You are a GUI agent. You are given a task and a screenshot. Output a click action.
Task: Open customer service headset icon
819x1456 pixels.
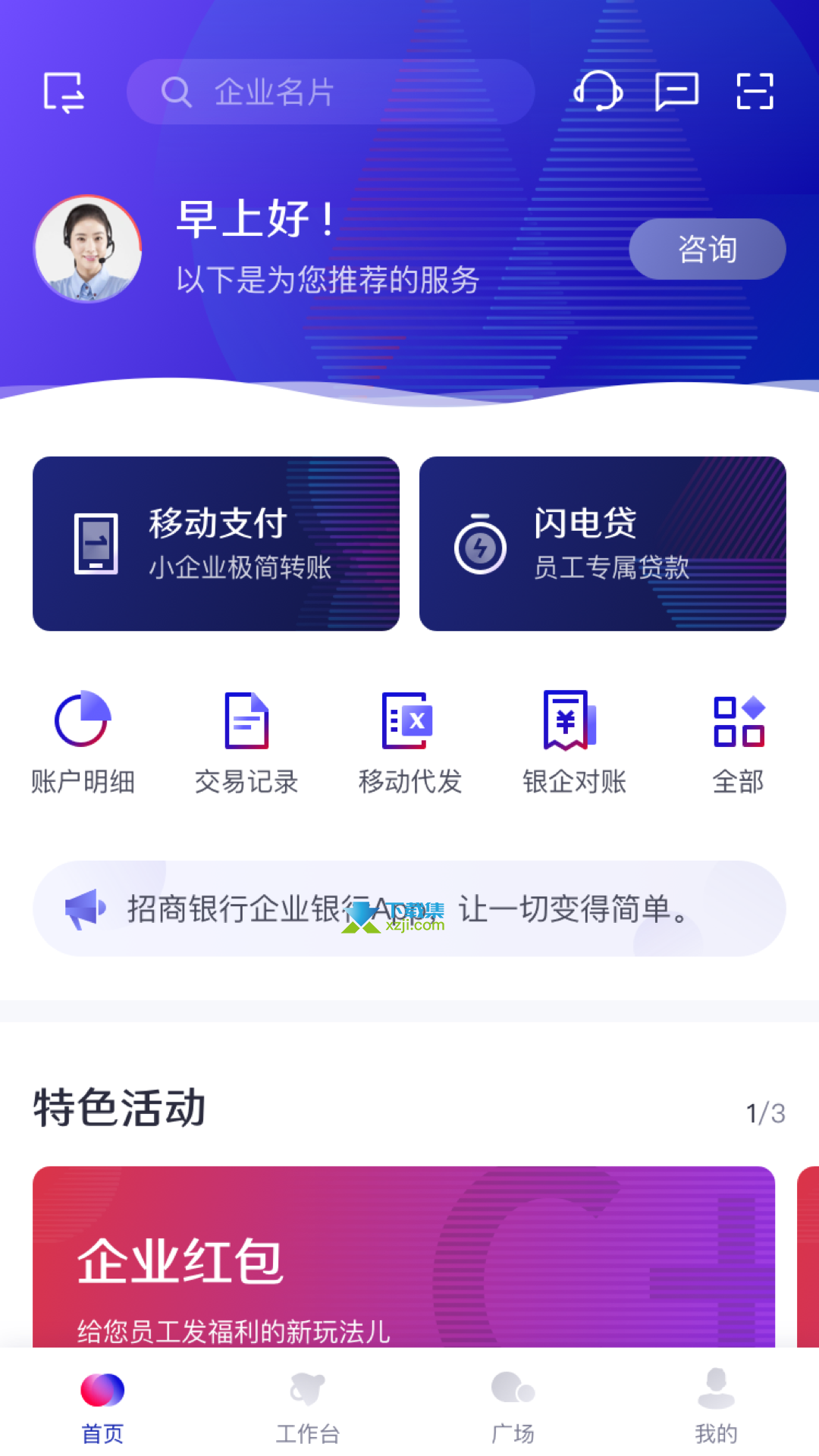(x=598, y=92)
